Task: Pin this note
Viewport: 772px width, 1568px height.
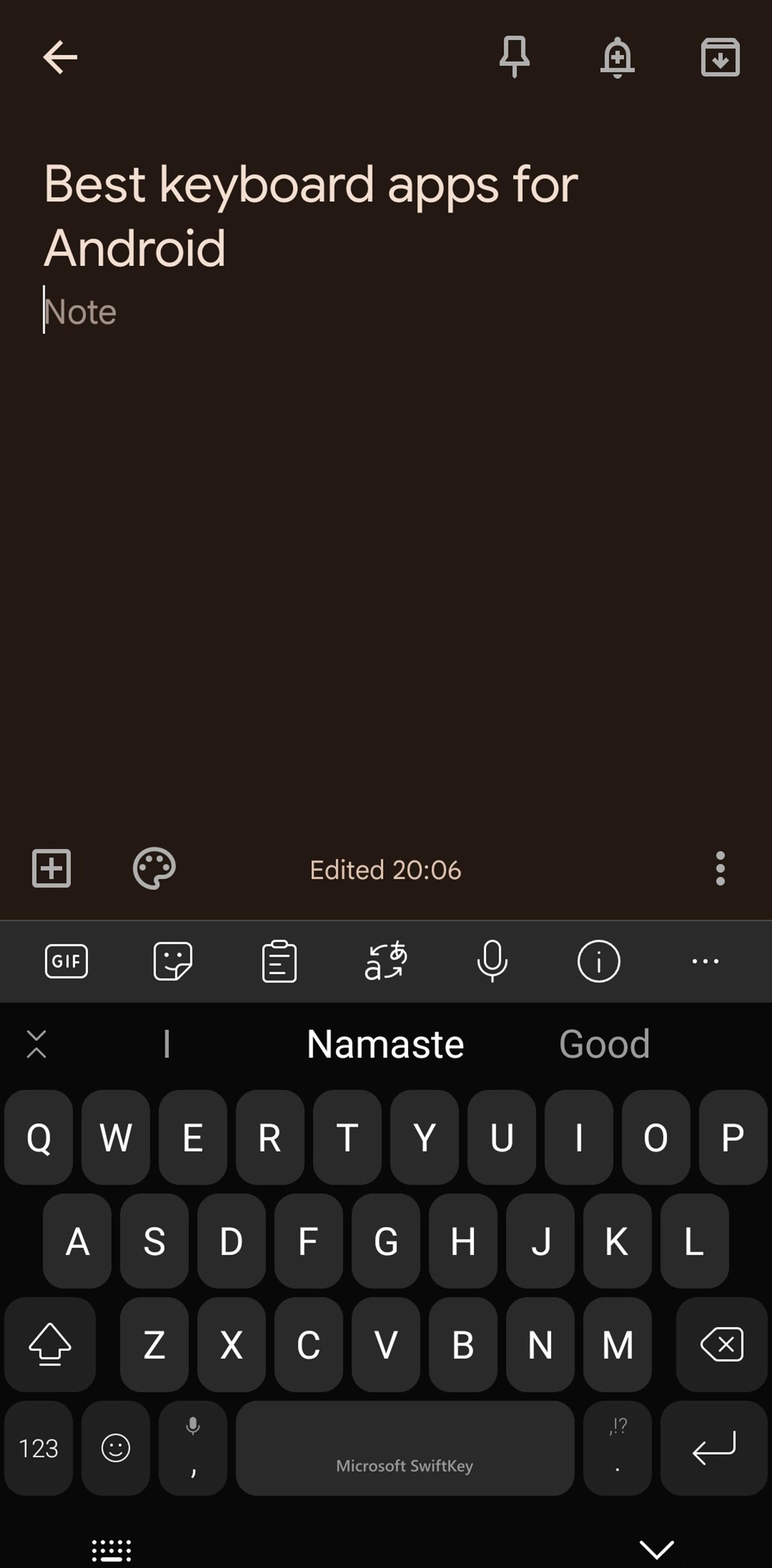Action: point(514,57)
